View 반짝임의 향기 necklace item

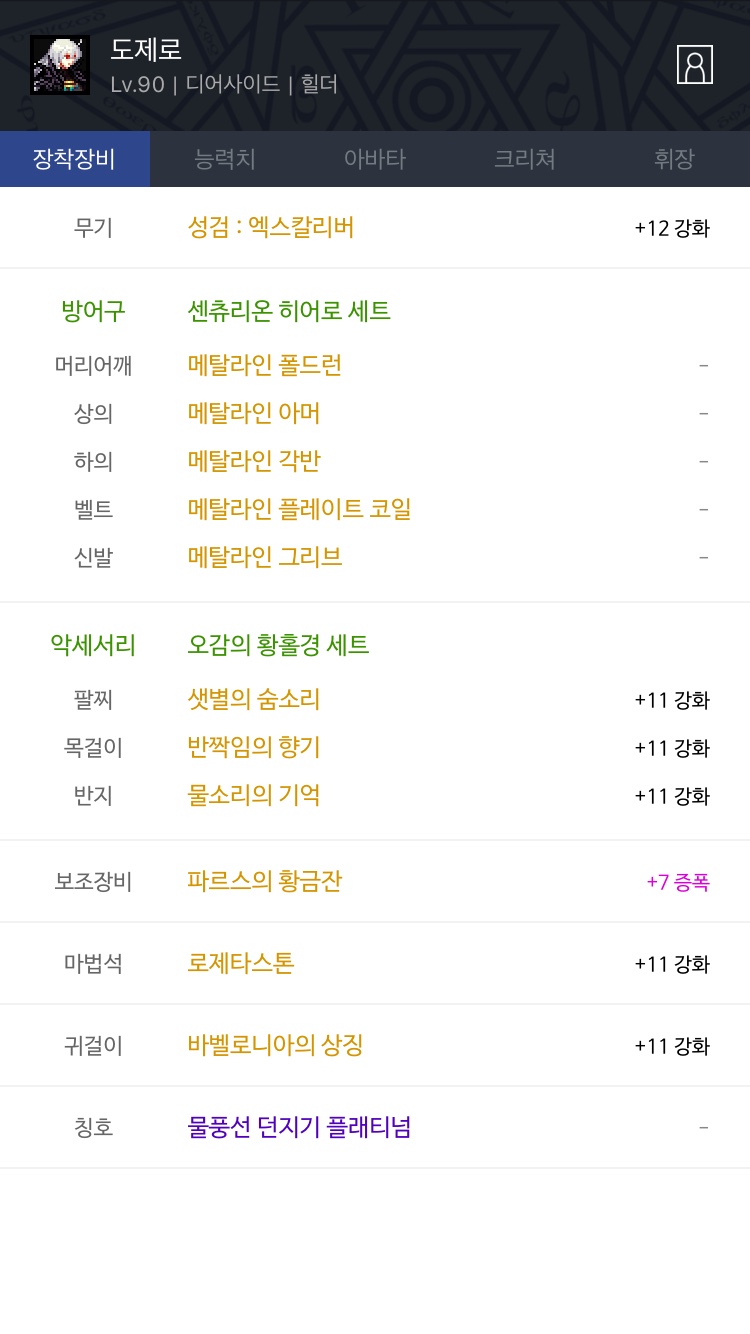coord(254,747)
